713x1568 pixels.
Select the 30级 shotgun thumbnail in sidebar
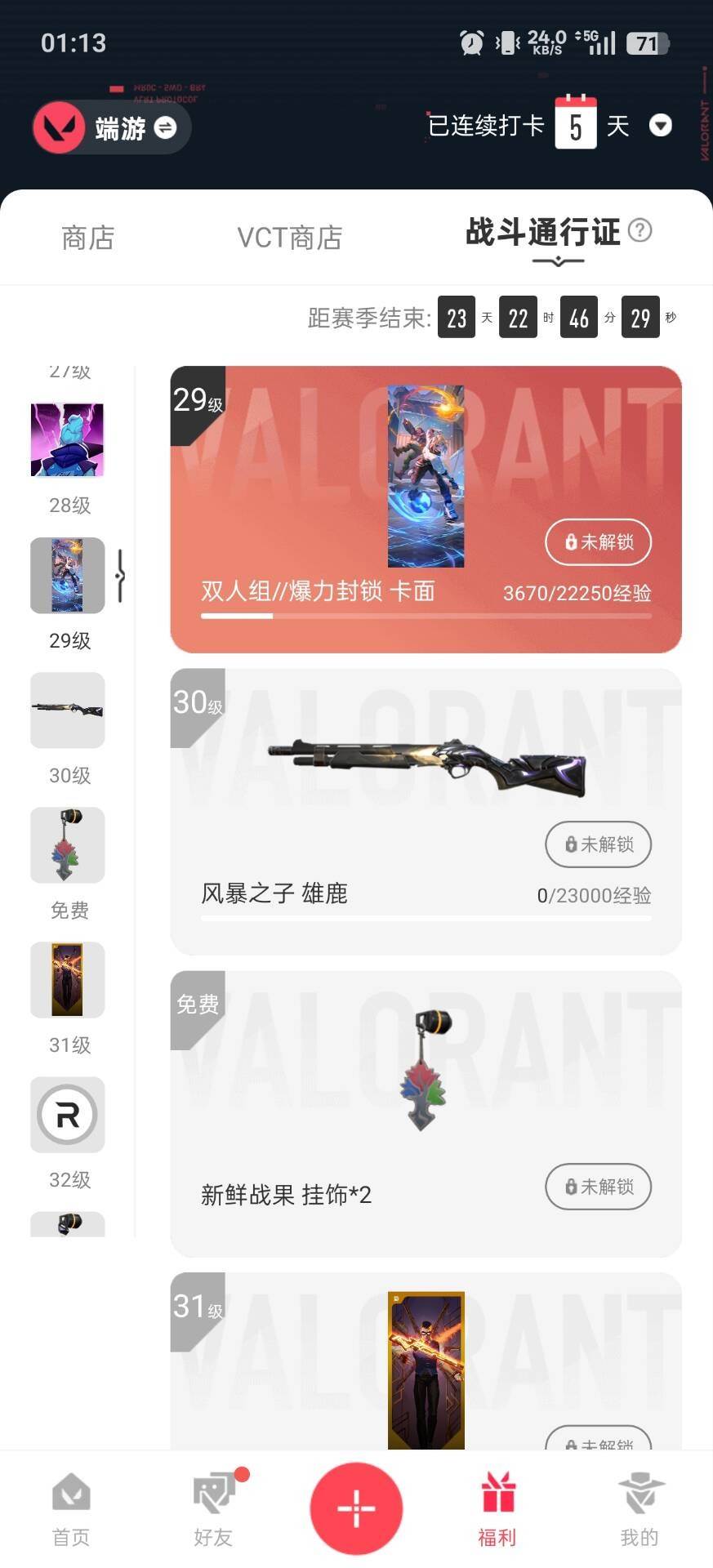[67, 710]
